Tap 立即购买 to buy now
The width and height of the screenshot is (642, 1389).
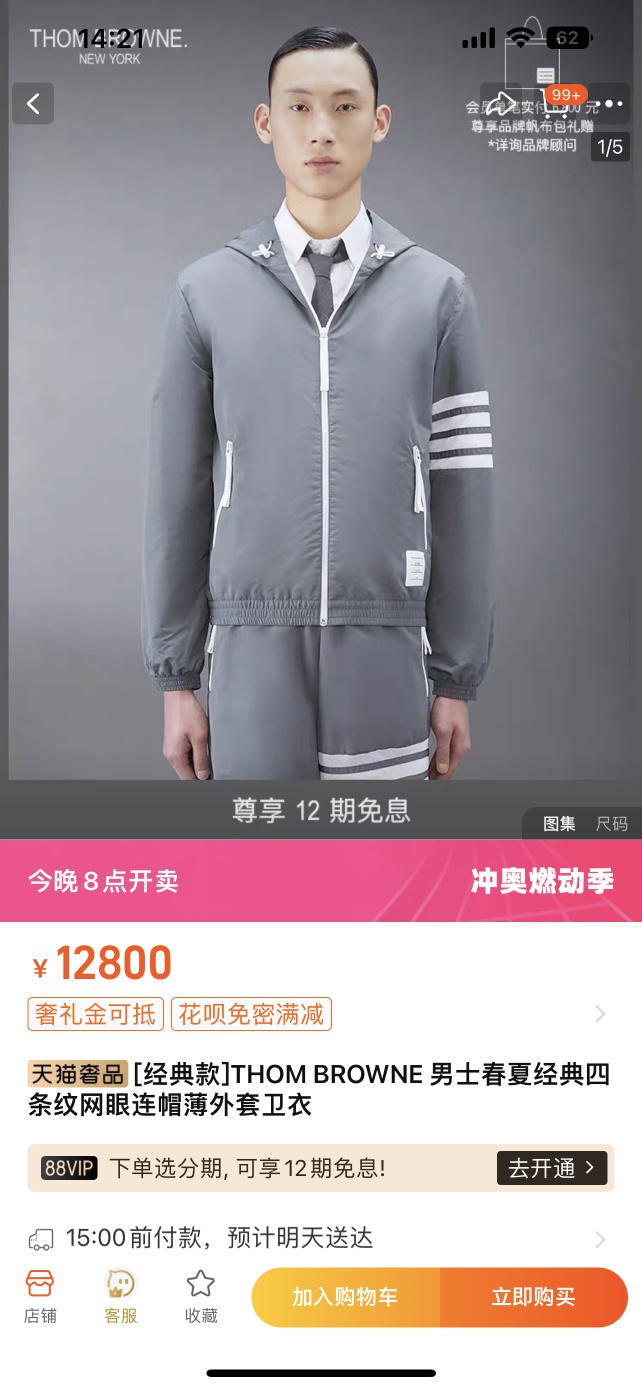click(x=533, y=1297)
